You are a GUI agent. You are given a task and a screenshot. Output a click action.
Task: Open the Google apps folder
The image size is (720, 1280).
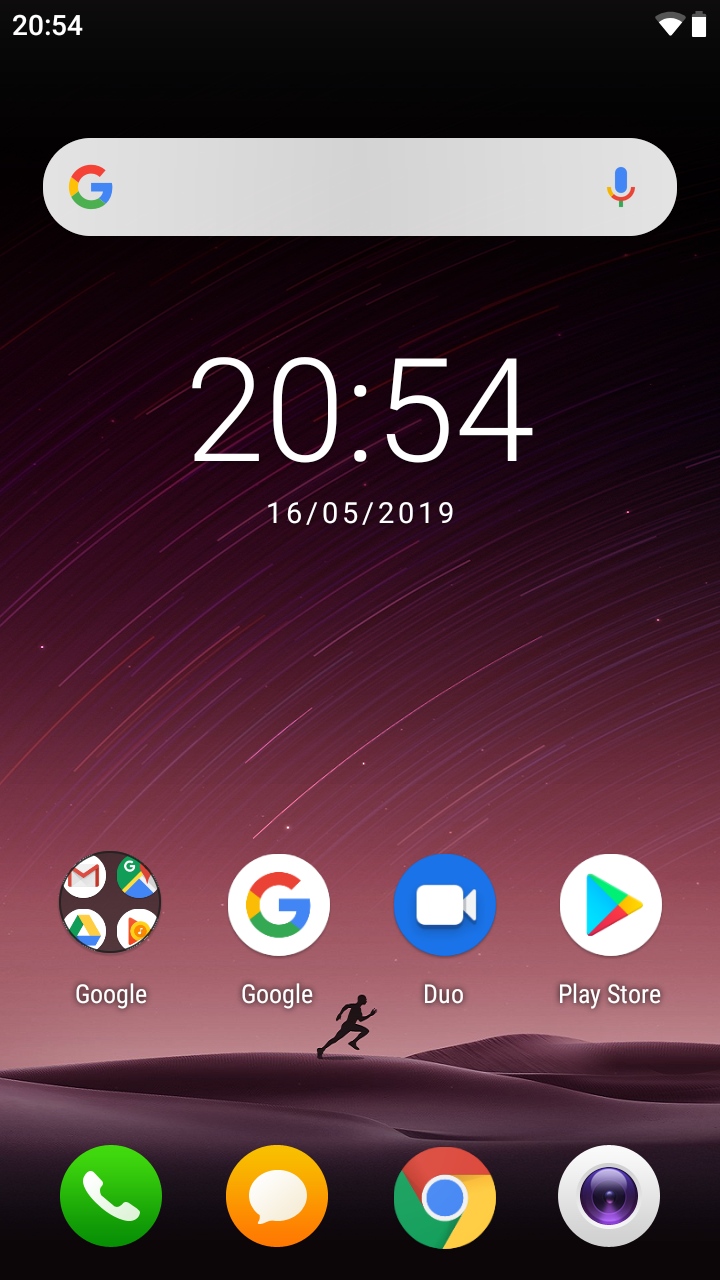click(111, 903)
